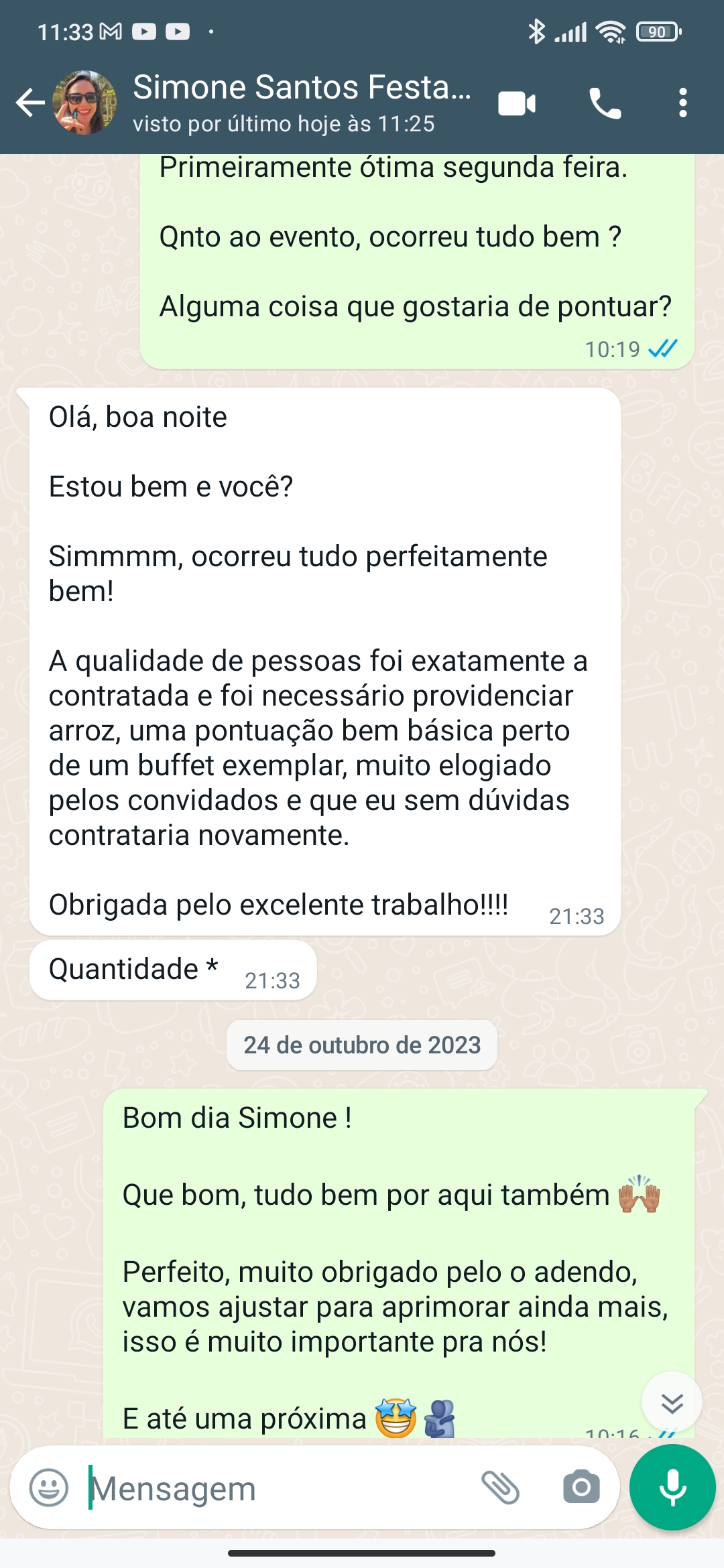Check the battery level indicator

tap(658, 30)
